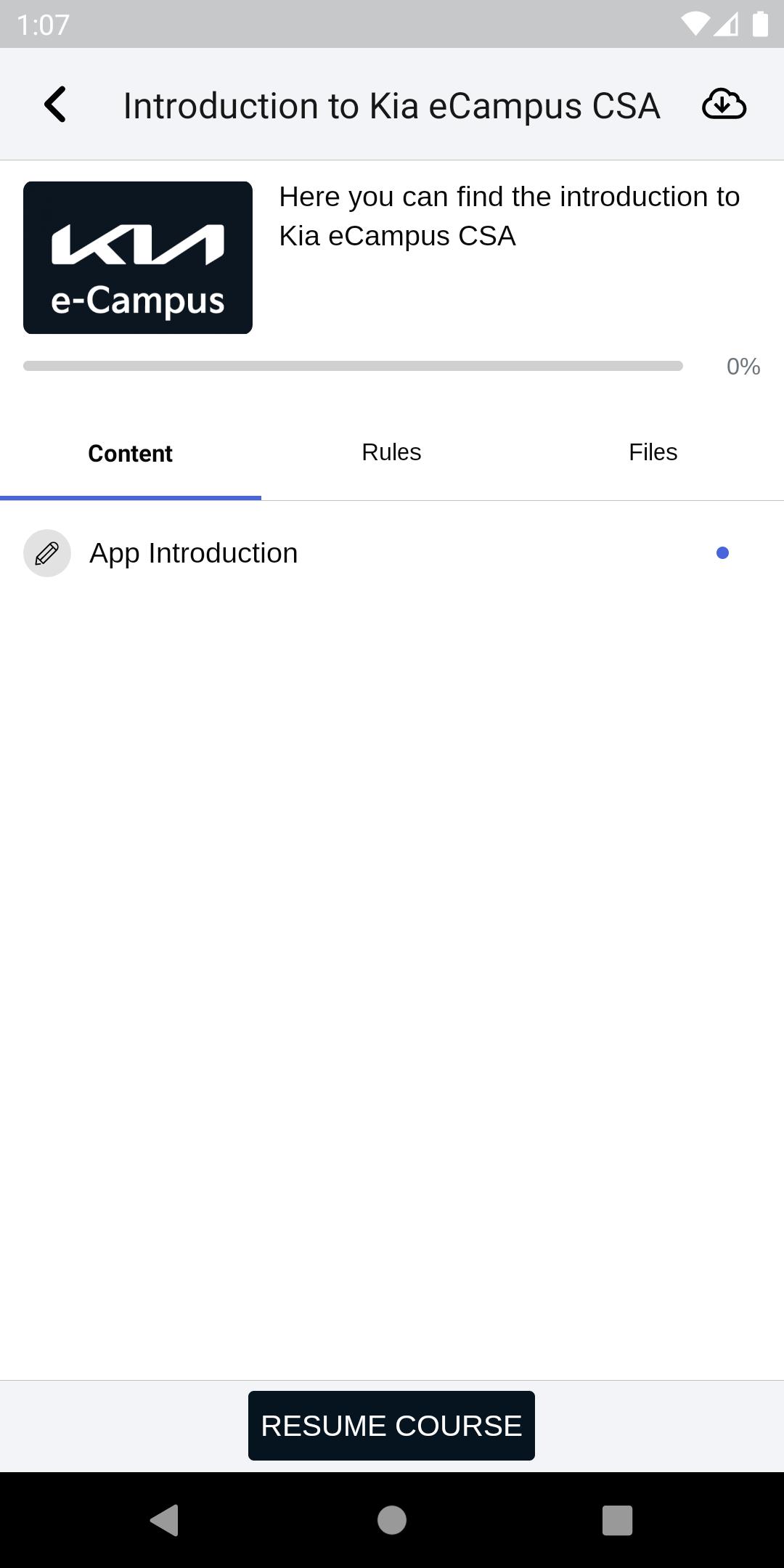This screenshot has height=1568, width=784.
Task: Go back using the header arrow
Action: pyautogui.click(x=56, y=105)
